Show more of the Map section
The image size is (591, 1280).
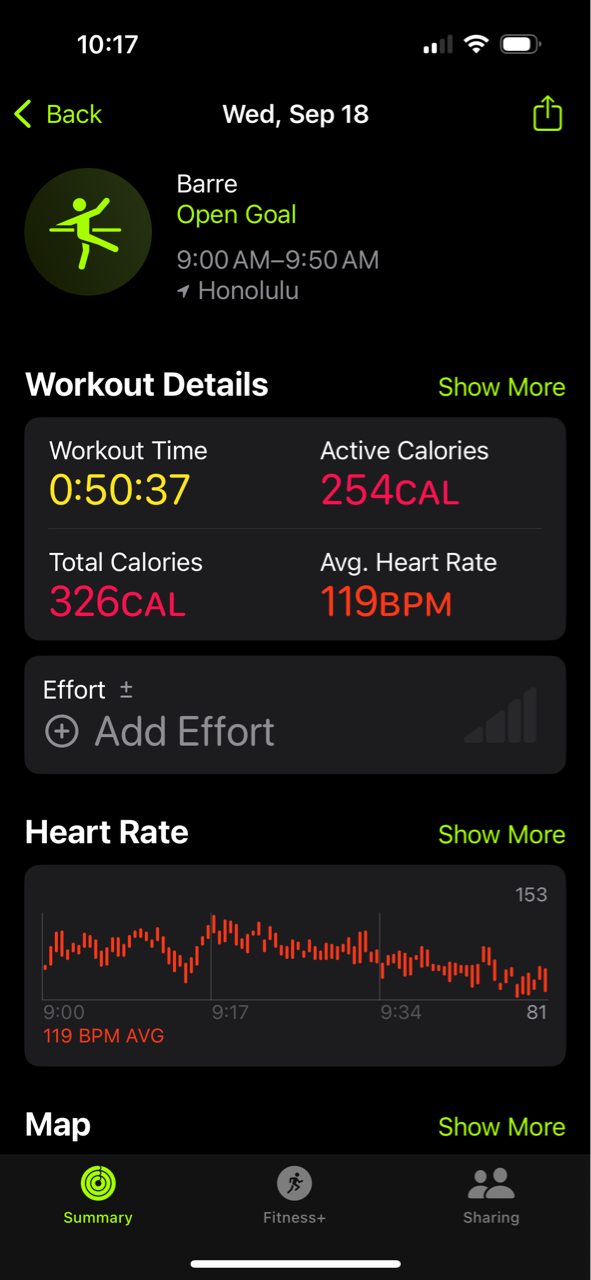[x=501, y=1126]
